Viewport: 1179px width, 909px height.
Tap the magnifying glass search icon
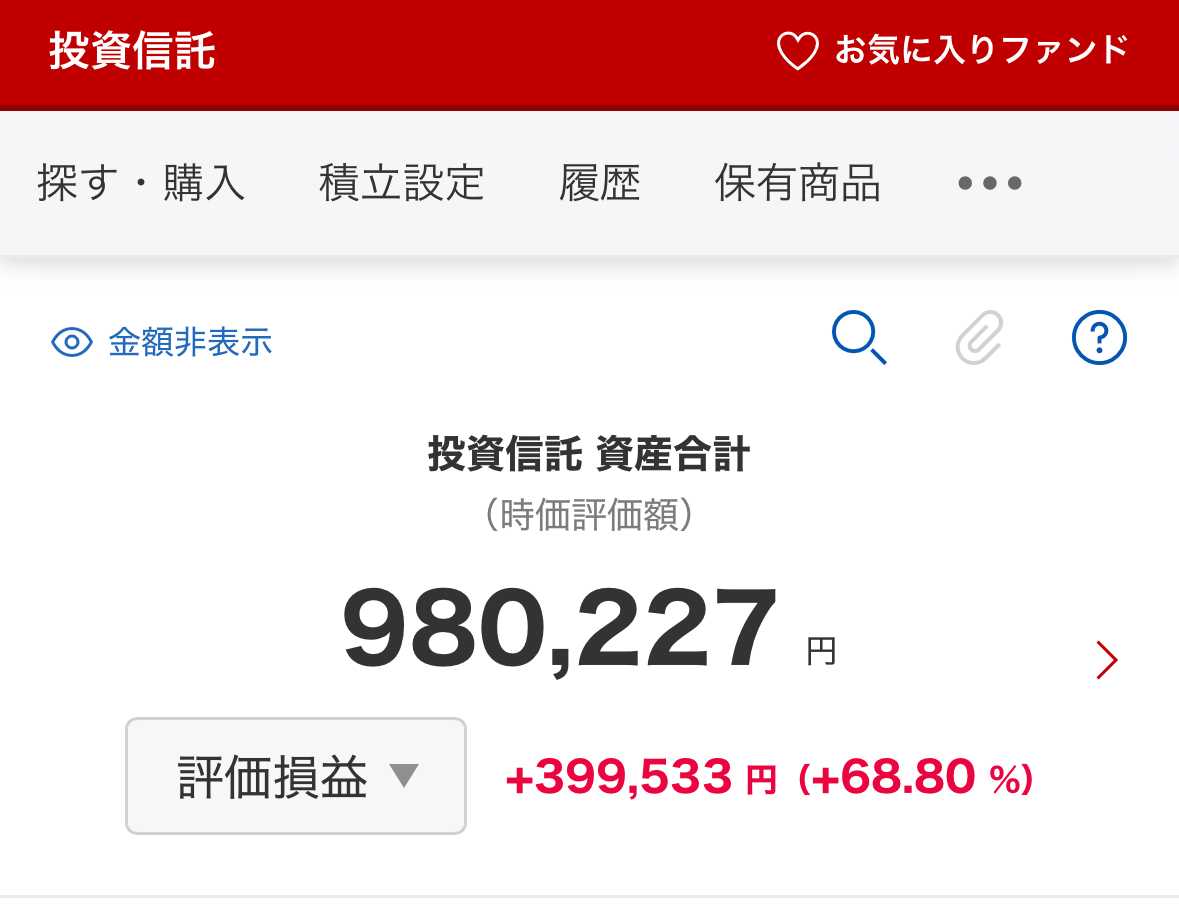click(858, 339)
